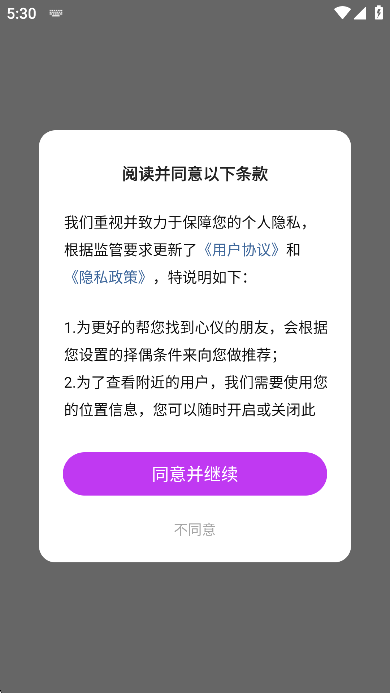The image size is (390, 693).
Task: Tap the 同意并继续 button
Action: point(195,473)
